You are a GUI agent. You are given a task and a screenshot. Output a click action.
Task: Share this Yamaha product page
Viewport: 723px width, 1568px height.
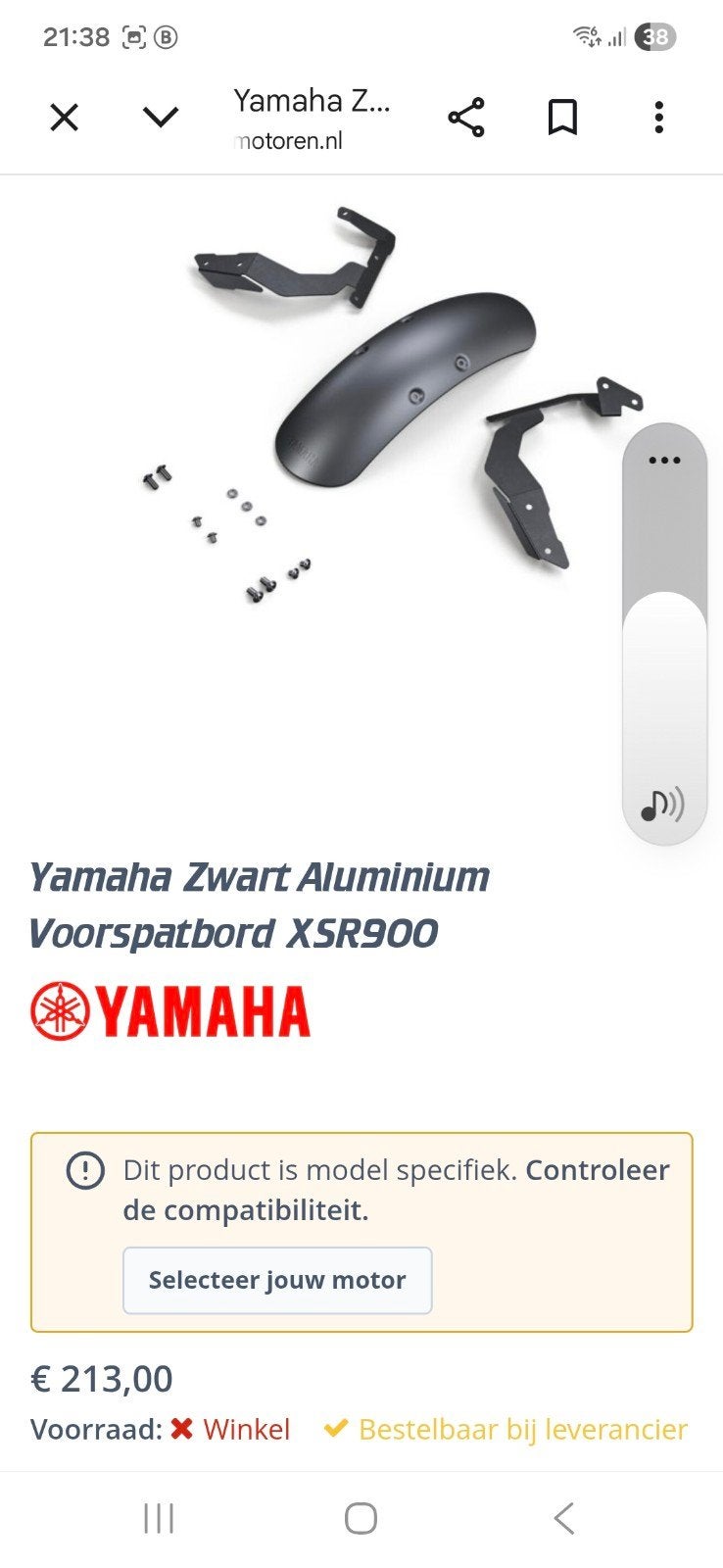coord(466,118)
